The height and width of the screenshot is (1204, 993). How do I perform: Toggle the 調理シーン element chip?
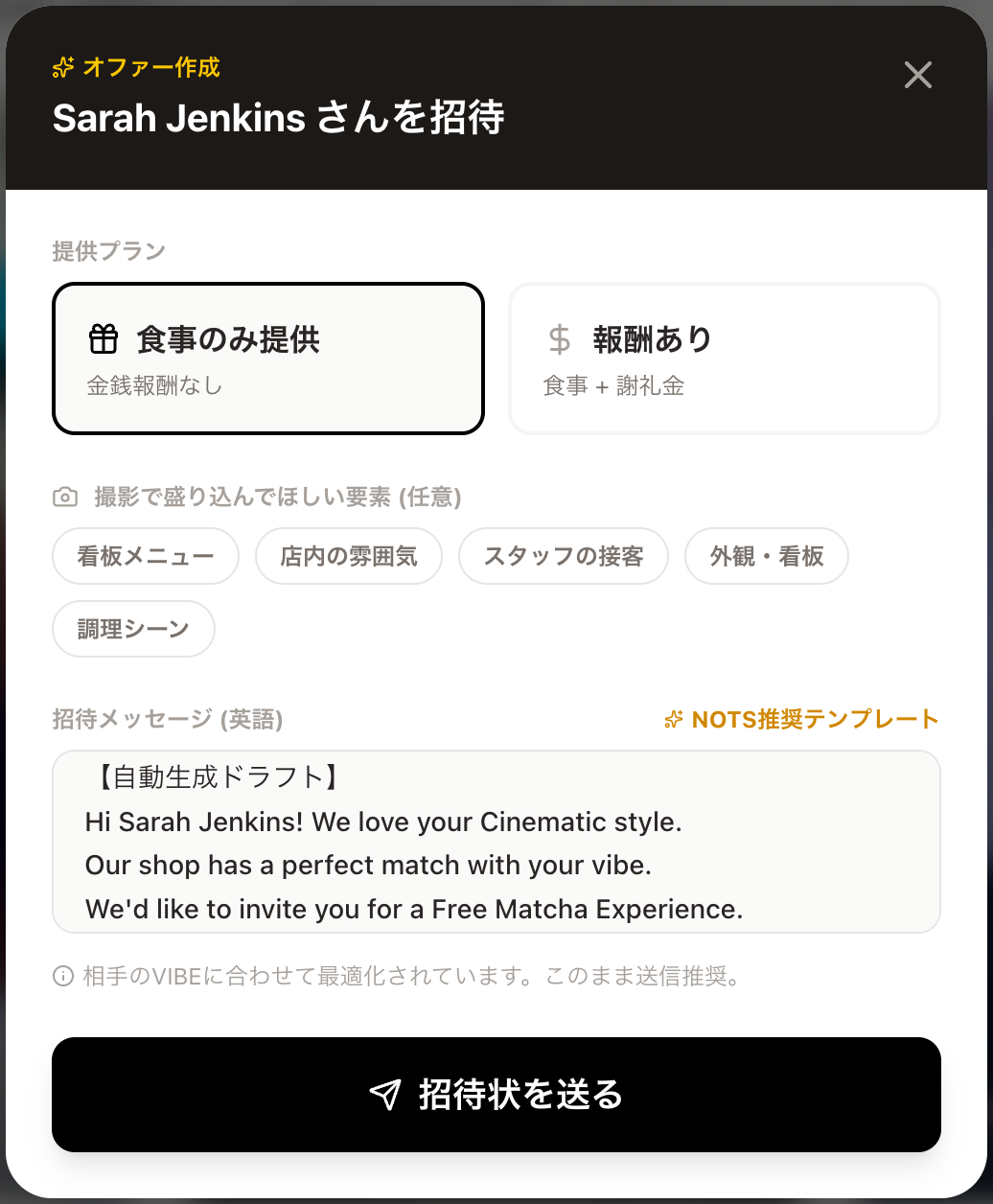coord(132,629)
